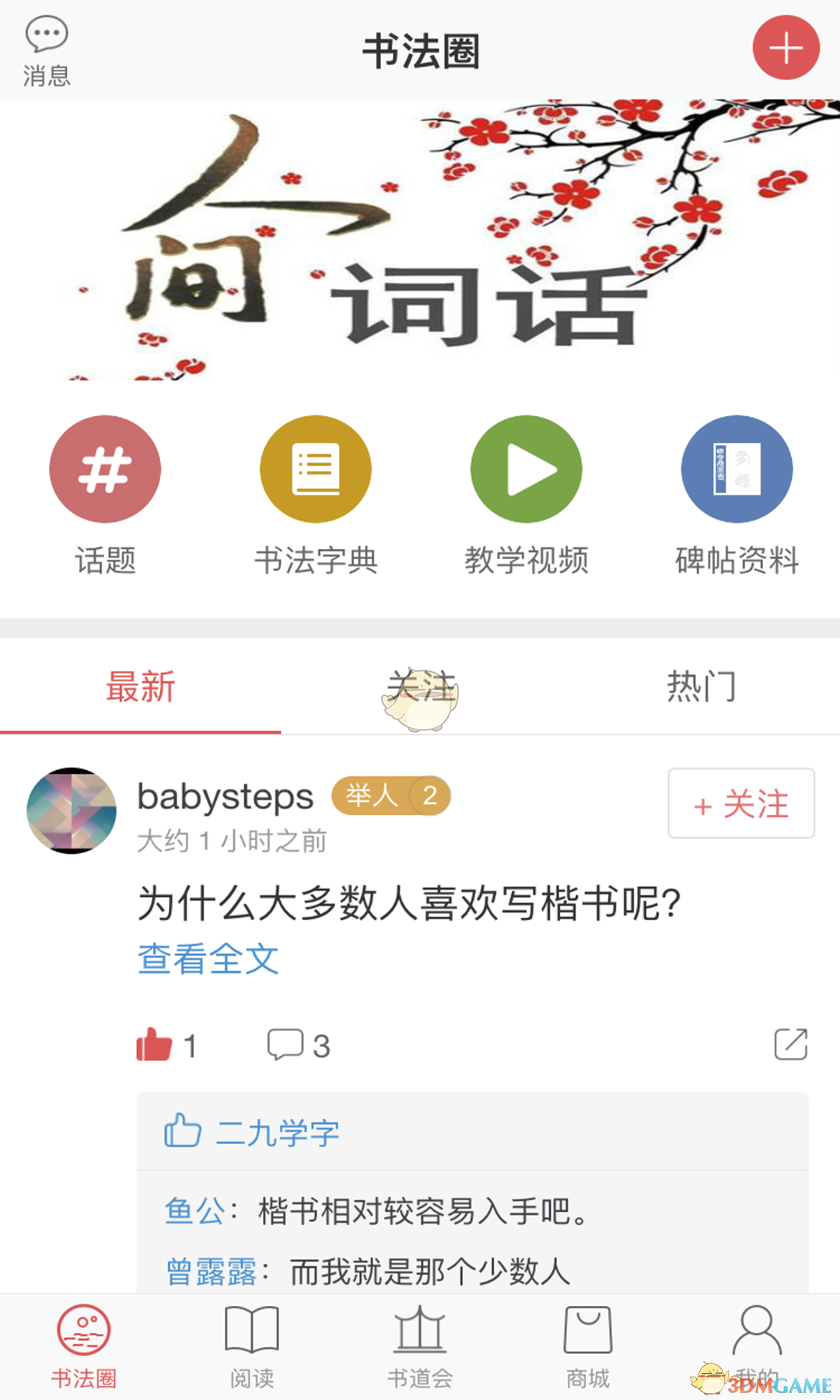Open commenter 鱼公's profile
The height and width of the screenshot is (1400, 840).
pos(194,1211)
